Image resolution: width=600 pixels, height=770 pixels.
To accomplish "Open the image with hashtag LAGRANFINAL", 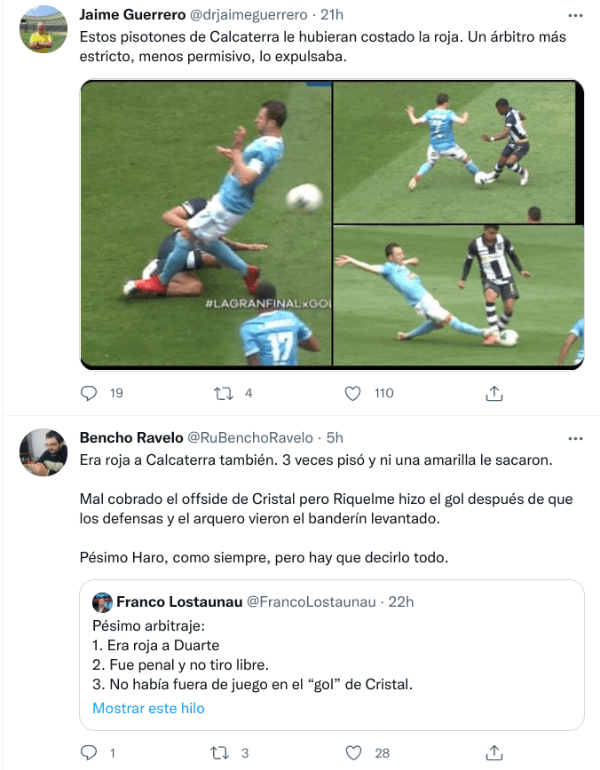I will 206,223.
